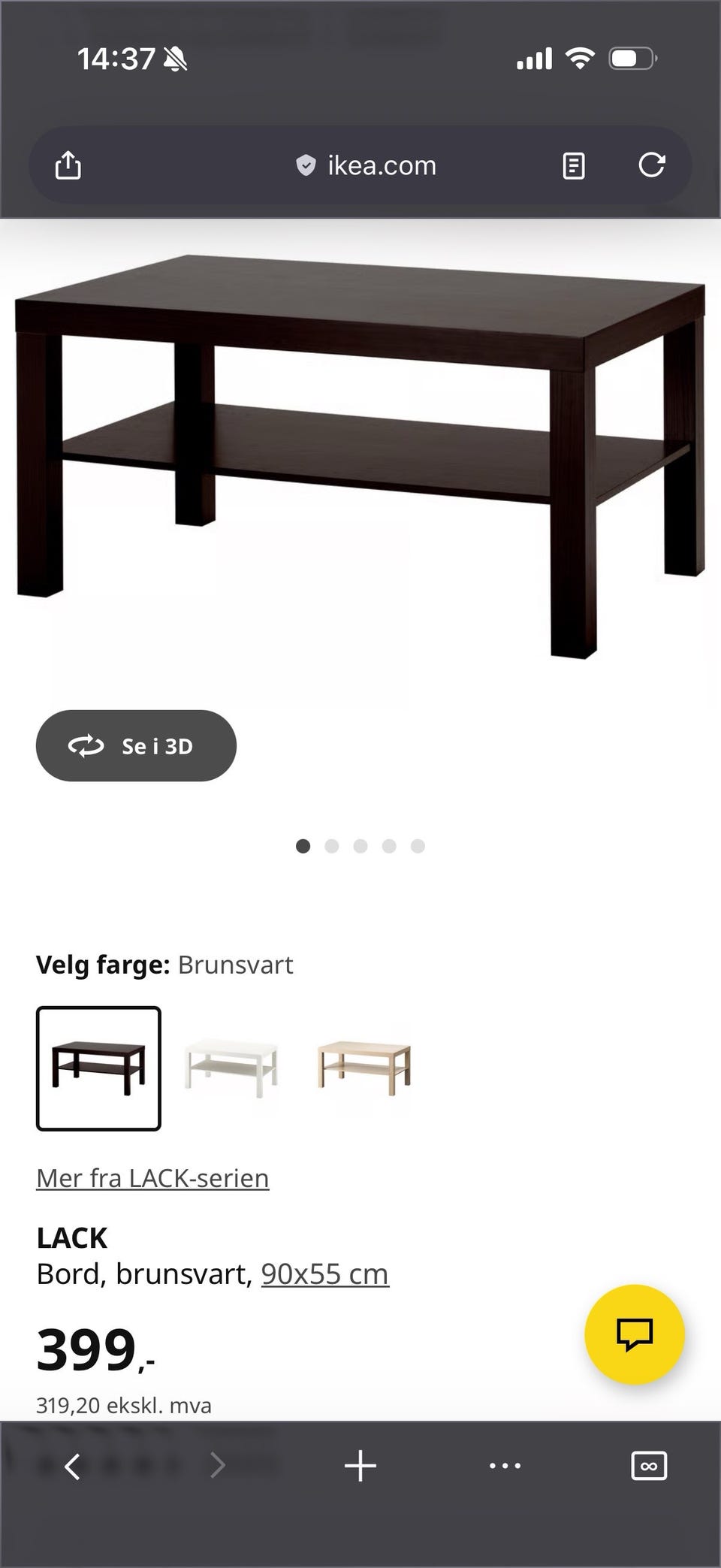Image resolution: width=721 pixels, height=1568 pixels.
Task: Open the browser options ellipsis menu
Action: 505,1465
